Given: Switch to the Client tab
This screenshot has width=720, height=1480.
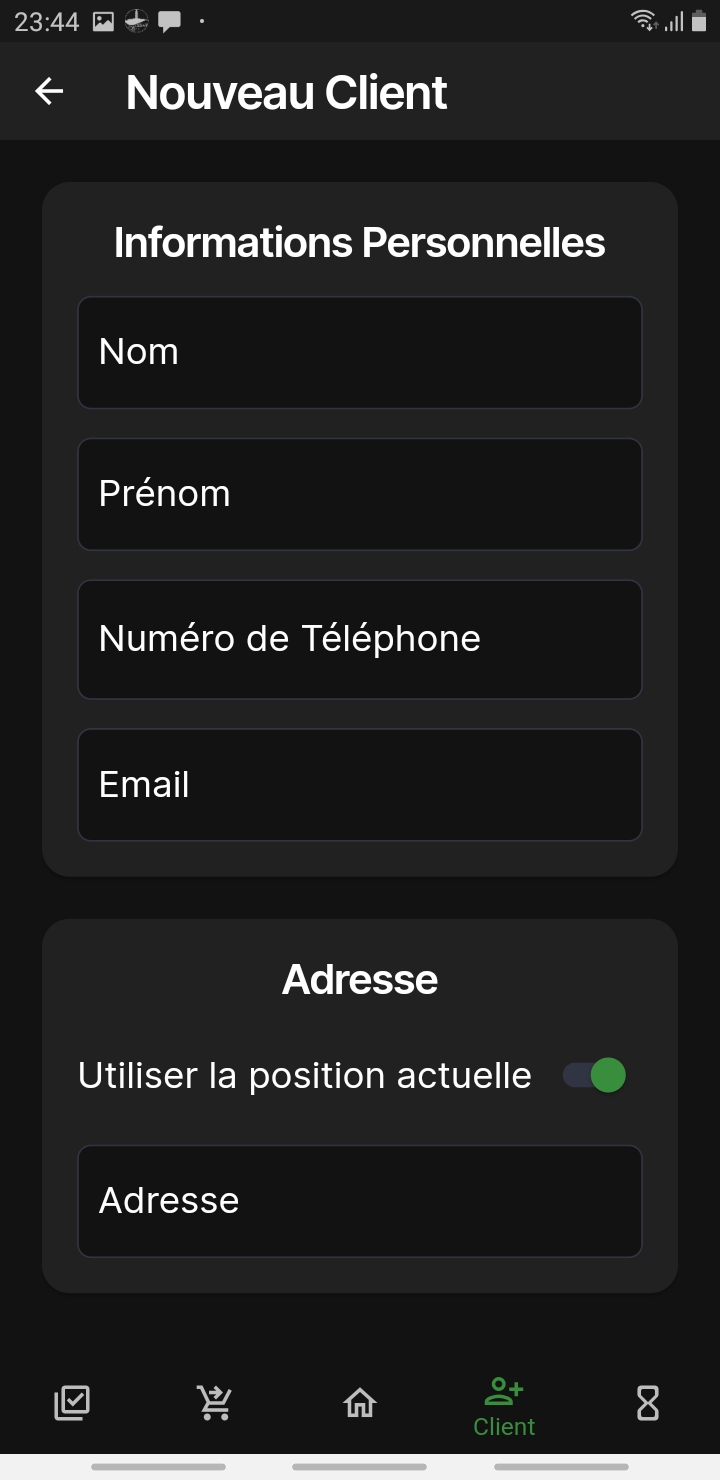Looking at the screenshot, I should pos(503,1404).
